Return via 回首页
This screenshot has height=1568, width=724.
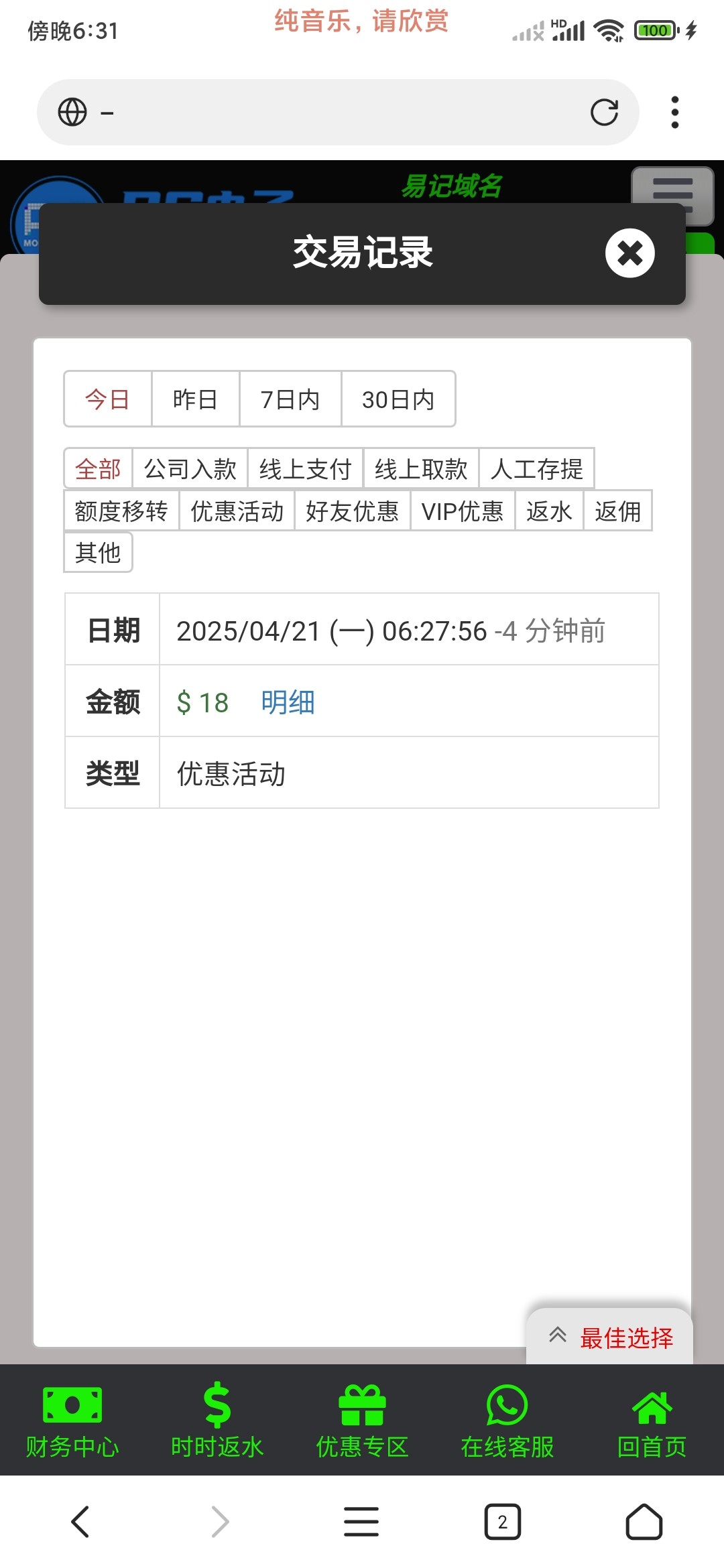tap(652, 1421)
